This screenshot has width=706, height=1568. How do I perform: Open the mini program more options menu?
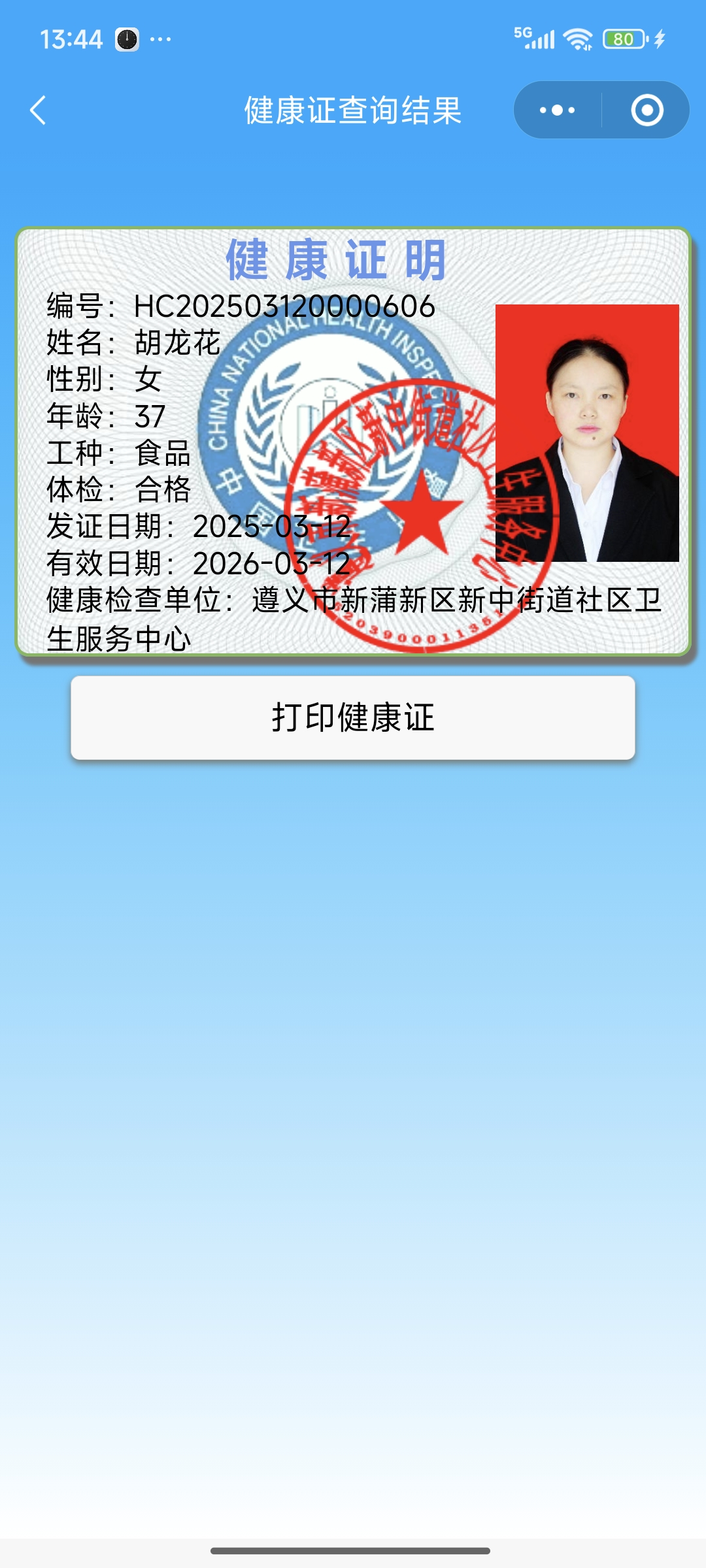tap(558, 110)
